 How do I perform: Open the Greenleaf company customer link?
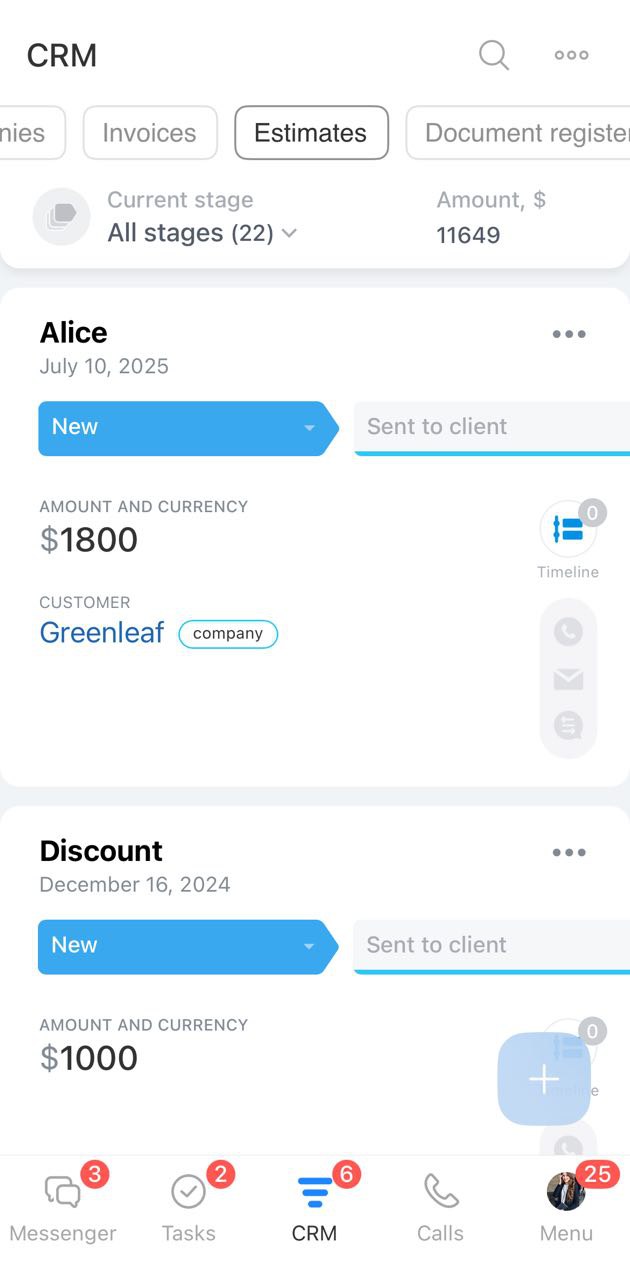click(x=102, y=633)
